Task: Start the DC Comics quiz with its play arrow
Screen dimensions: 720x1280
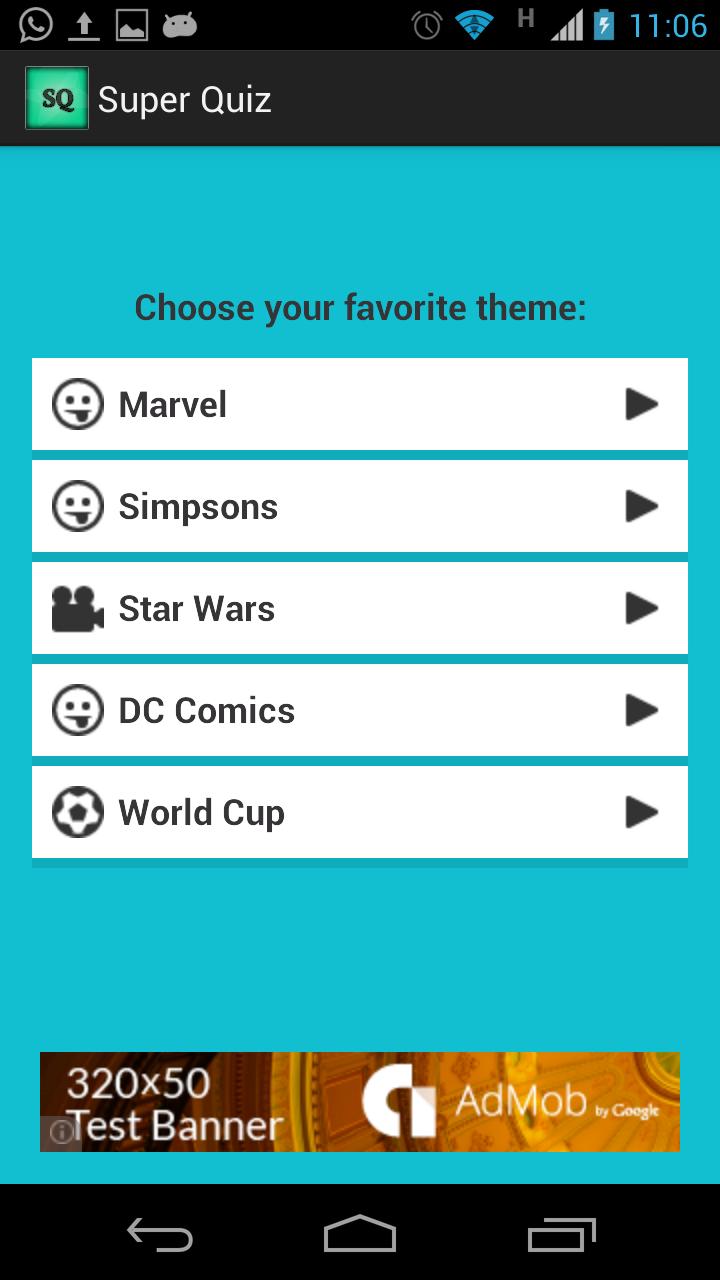Action: [x=641, y=710]
